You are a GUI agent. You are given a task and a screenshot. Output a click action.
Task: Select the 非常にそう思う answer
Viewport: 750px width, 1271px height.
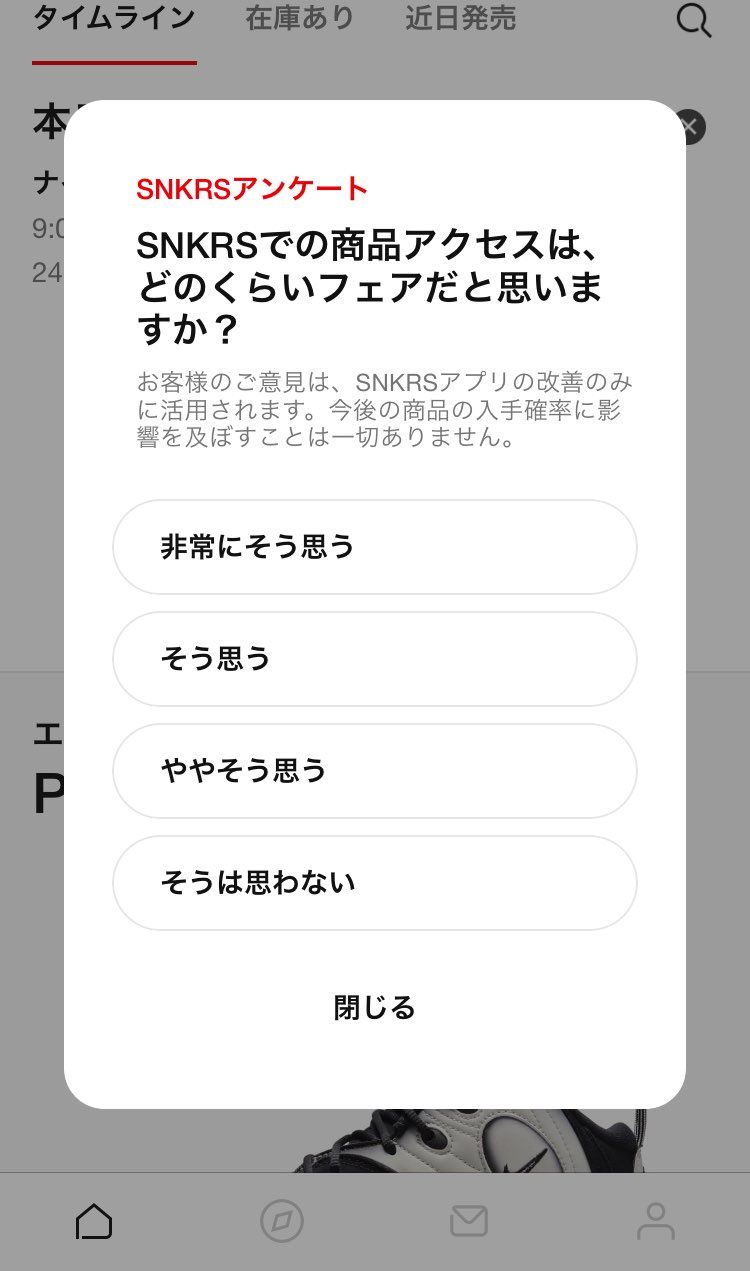pos(375,547)
